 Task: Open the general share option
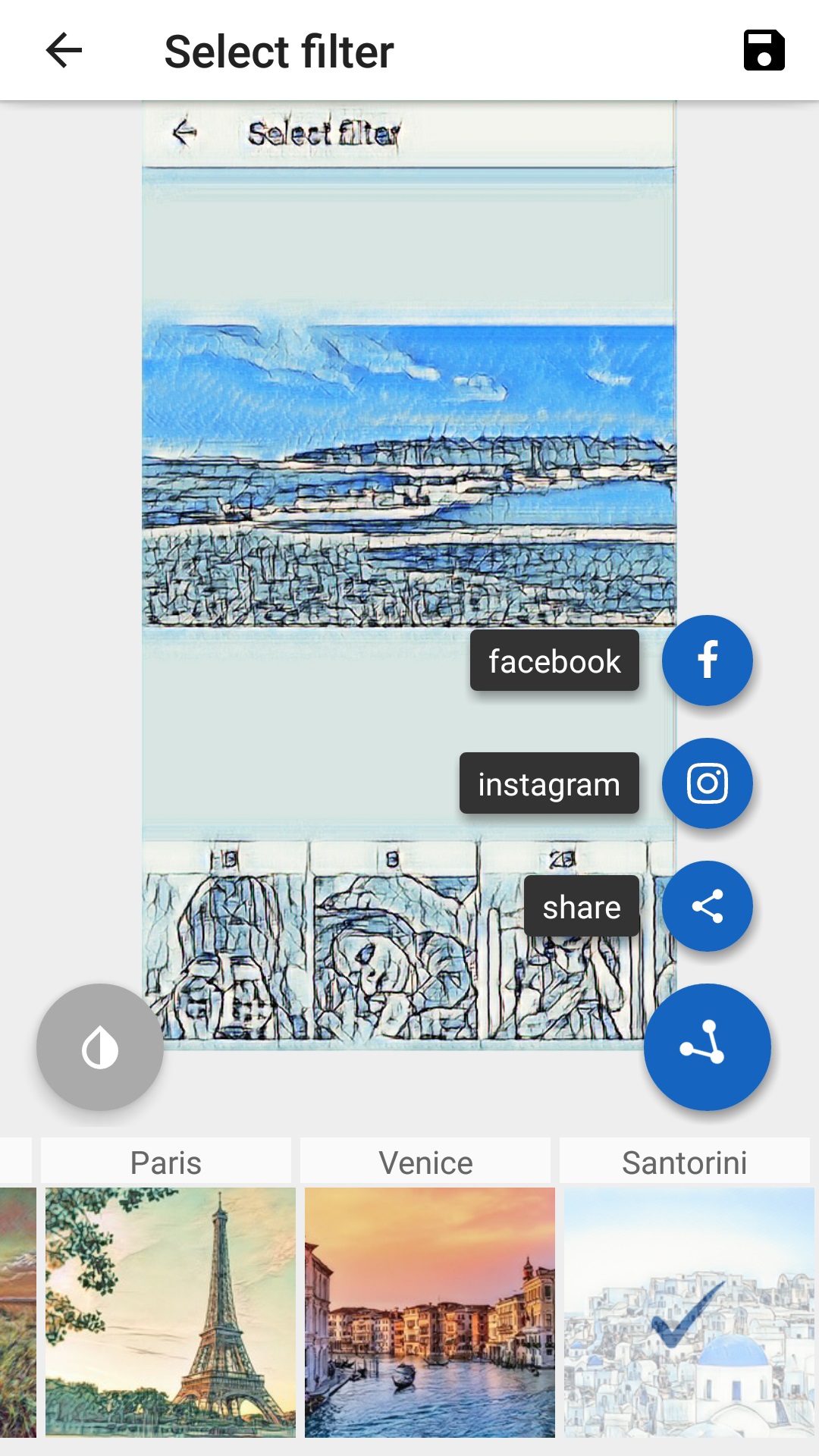707,906
